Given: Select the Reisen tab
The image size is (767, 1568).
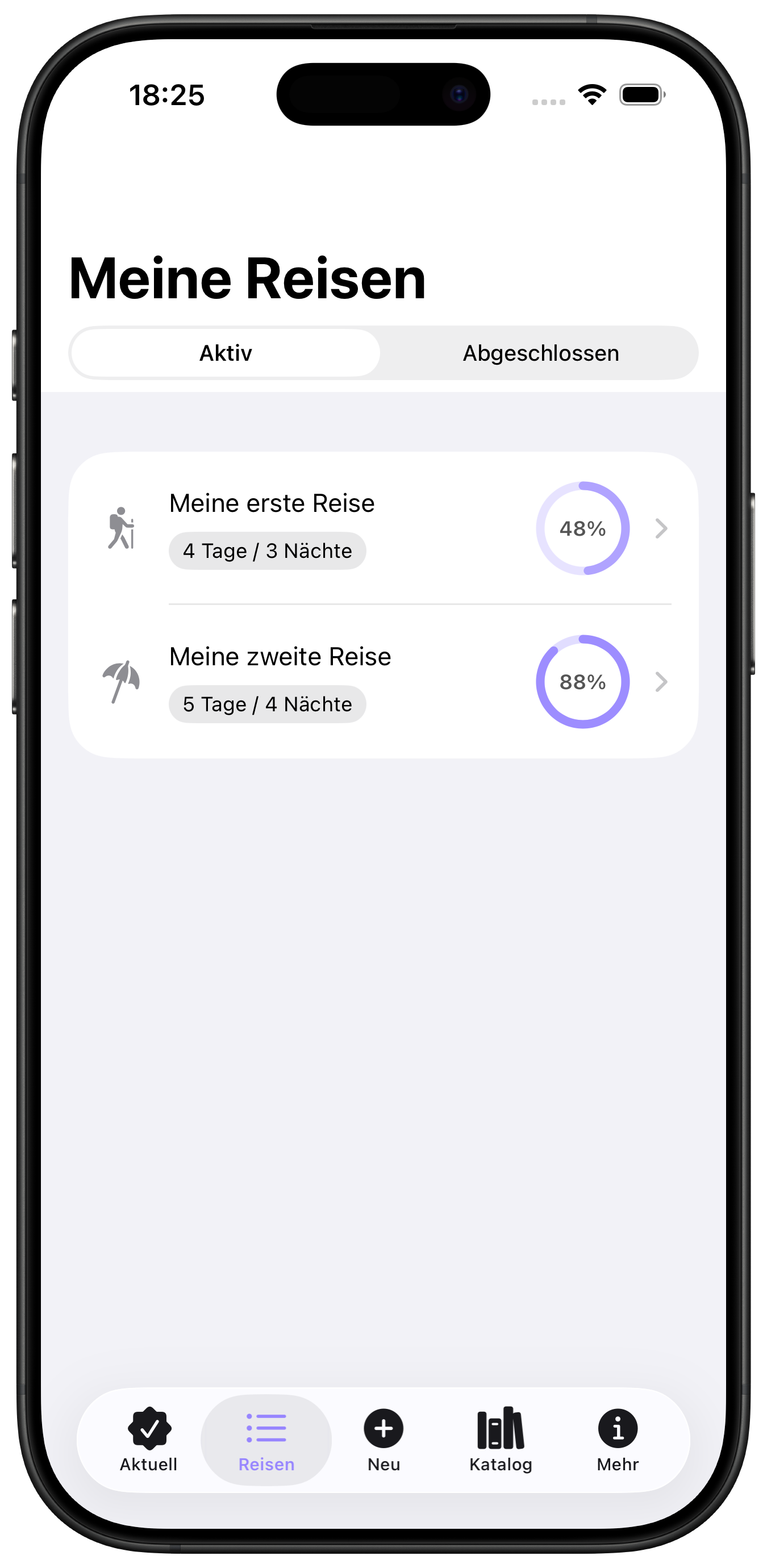Looking at the screenshot, I should point(266,1440).
